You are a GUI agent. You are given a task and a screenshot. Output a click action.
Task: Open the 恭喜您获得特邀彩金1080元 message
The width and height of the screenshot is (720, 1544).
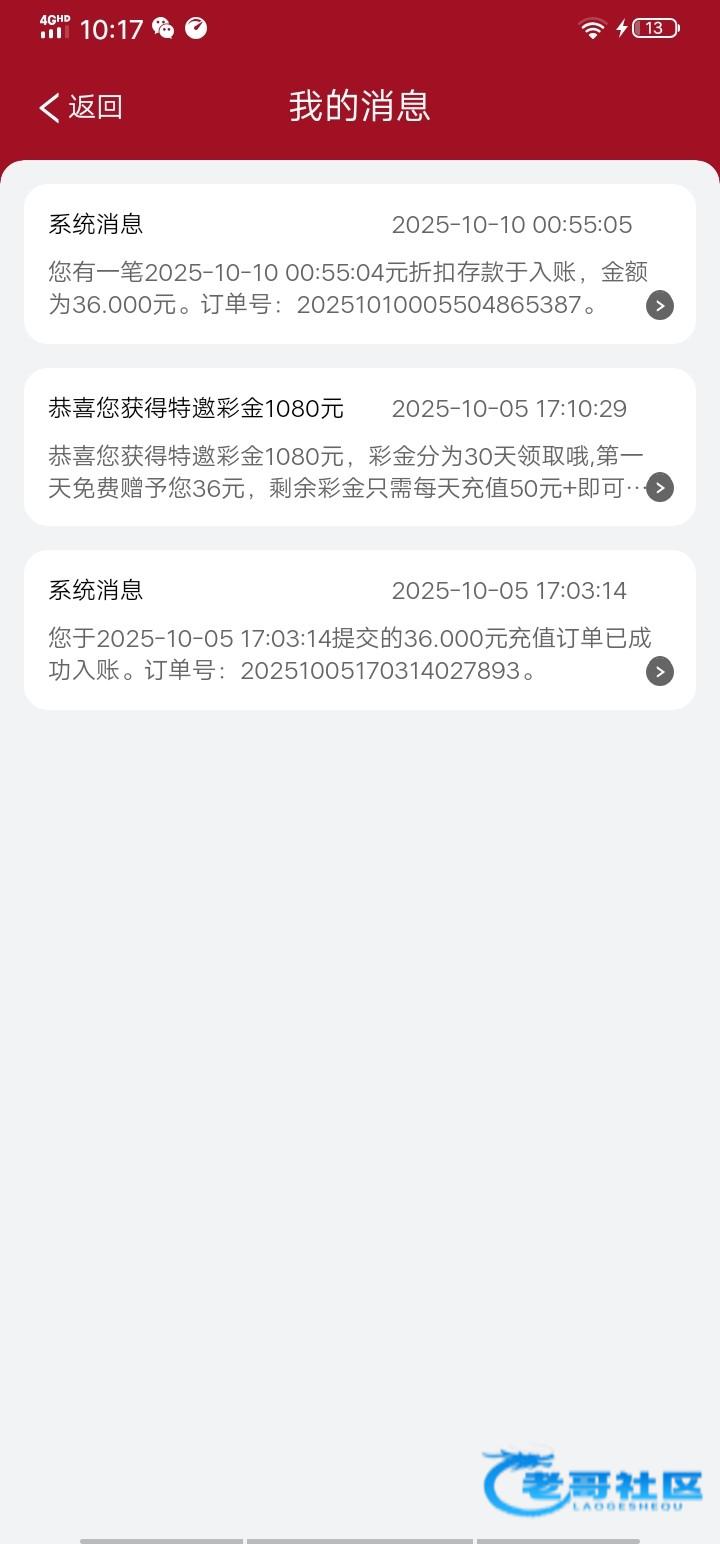(359, 447)
